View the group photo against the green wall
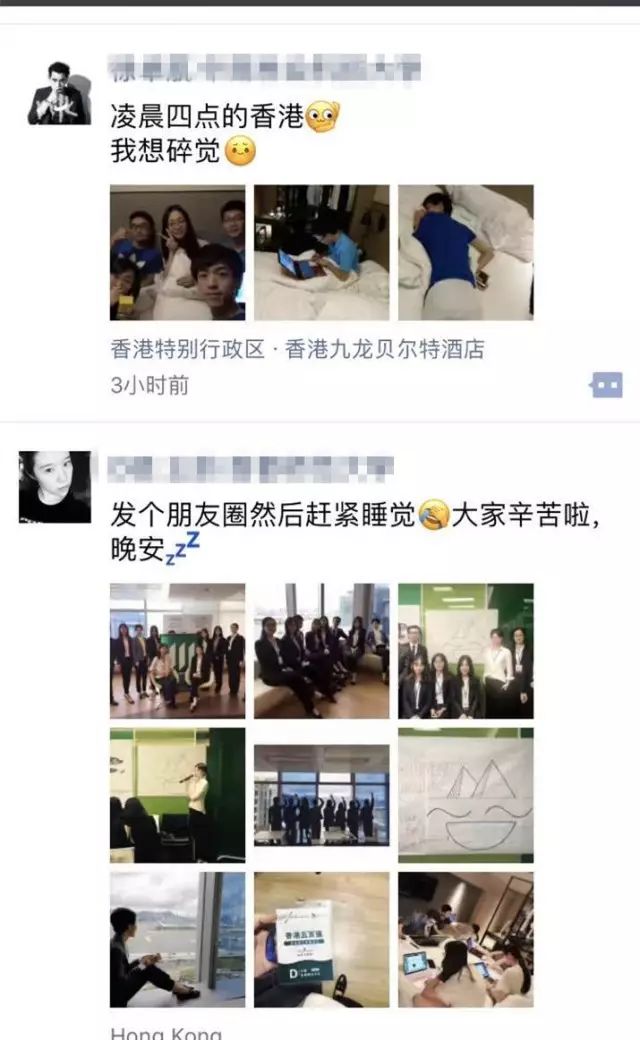The width and height of the screenshot is (640, 1040). (x=465, y=651)
